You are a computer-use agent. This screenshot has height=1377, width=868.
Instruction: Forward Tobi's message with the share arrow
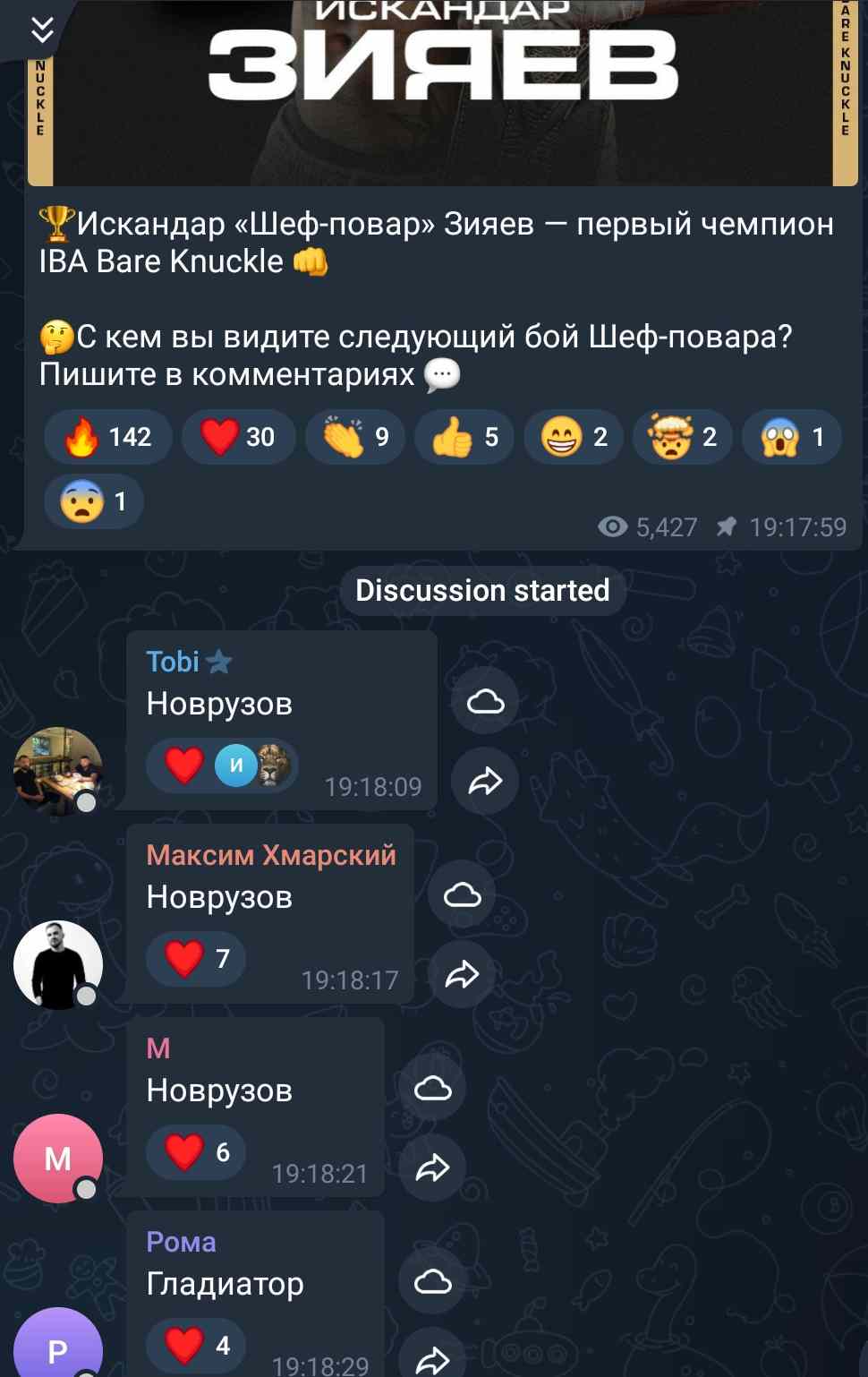tap(485, 781)
